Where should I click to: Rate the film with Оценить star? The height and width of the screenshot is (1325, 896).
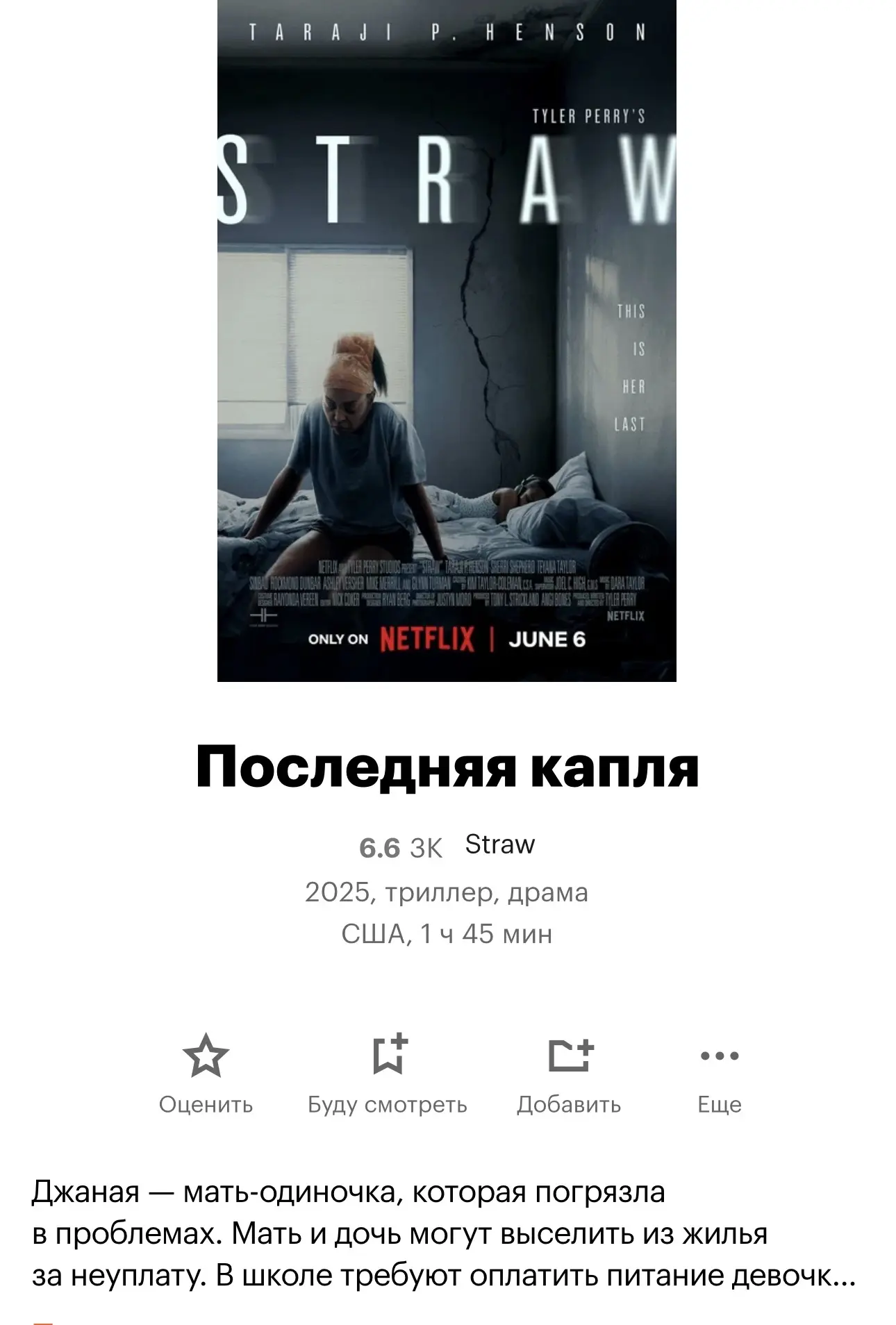tap(206, 1072)
